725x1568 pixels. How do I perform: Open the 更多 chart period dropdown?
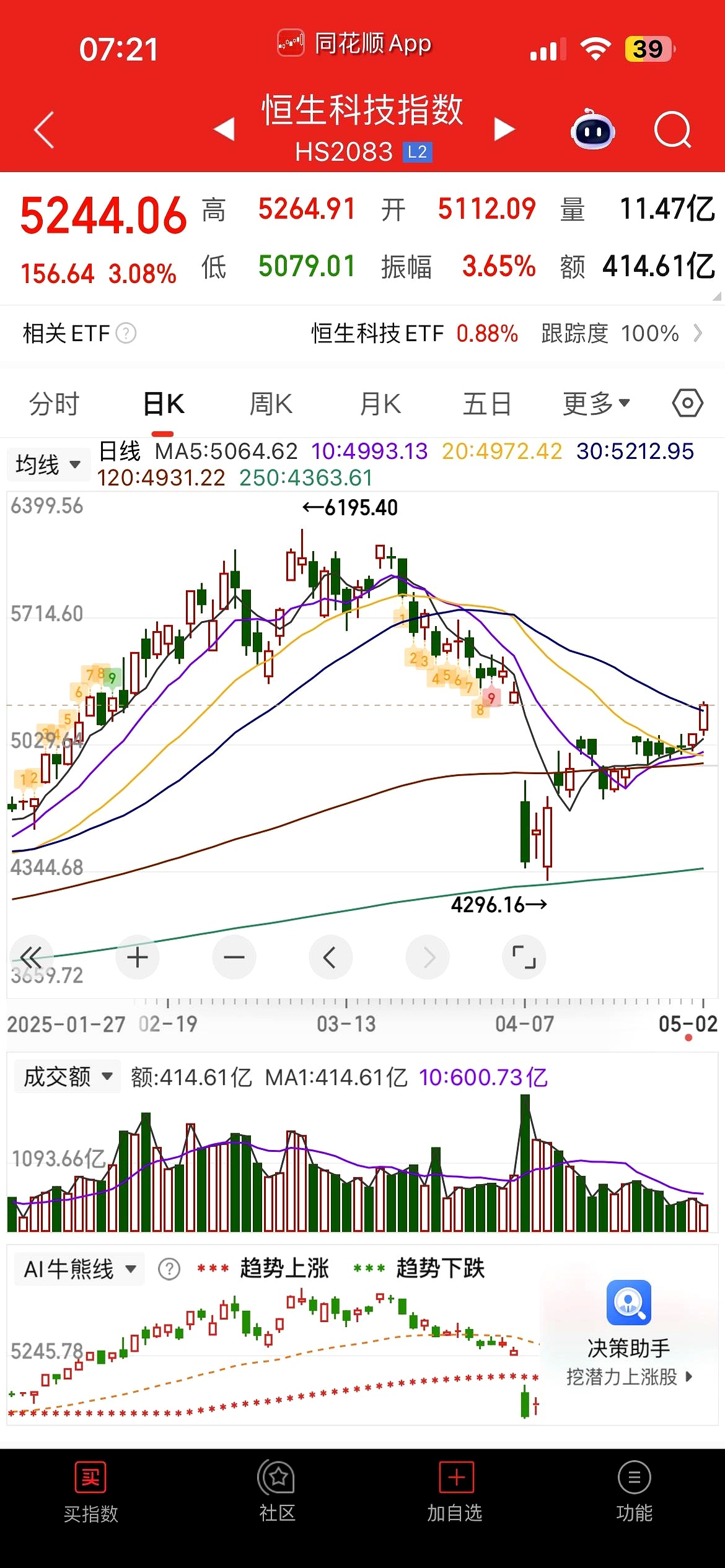pos(595,403)
